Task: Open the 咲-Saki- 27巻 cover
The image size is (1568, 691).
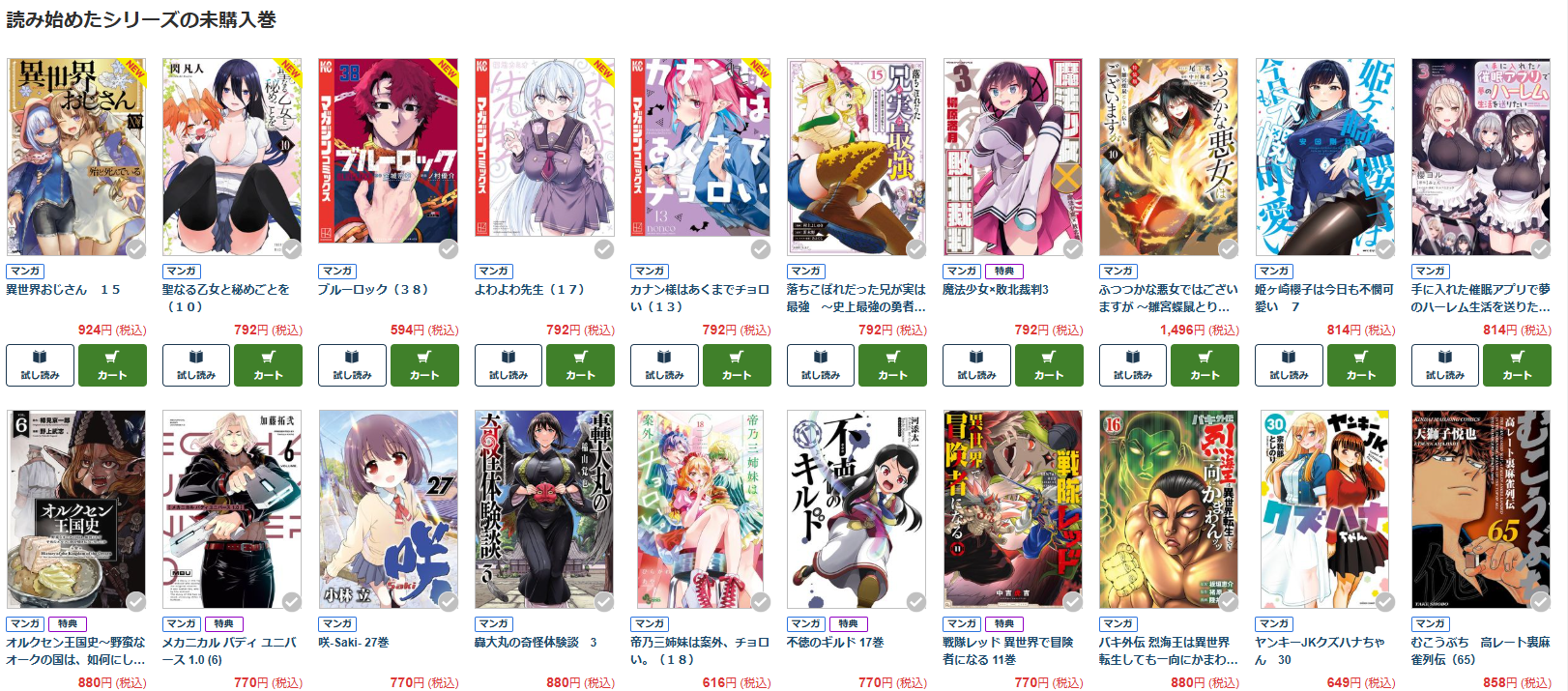Action: [x=389, y=509]
